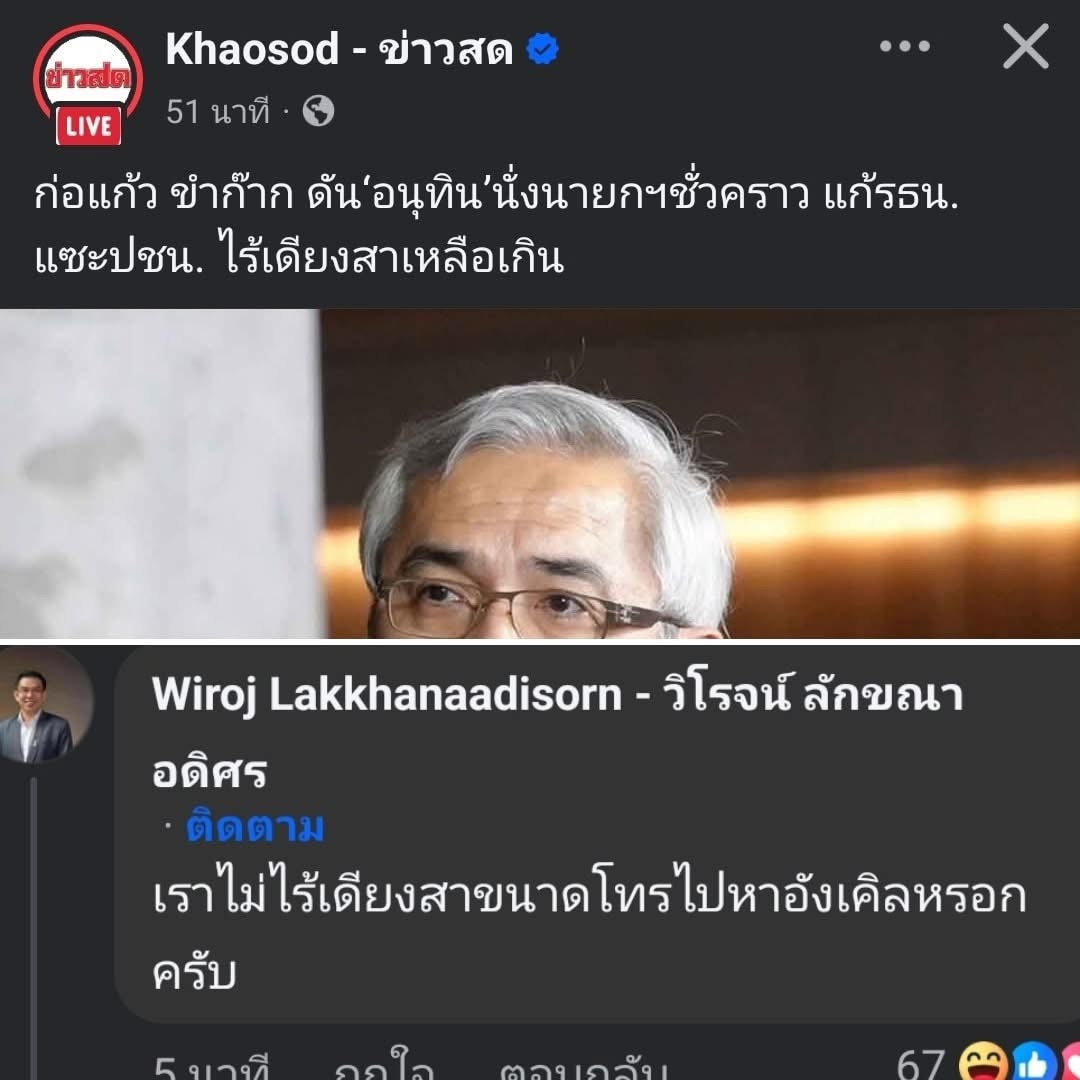Reply to Wiroj's comment with ตอบกลับ
The image size is (1080, 1080).
(582, 1068)
